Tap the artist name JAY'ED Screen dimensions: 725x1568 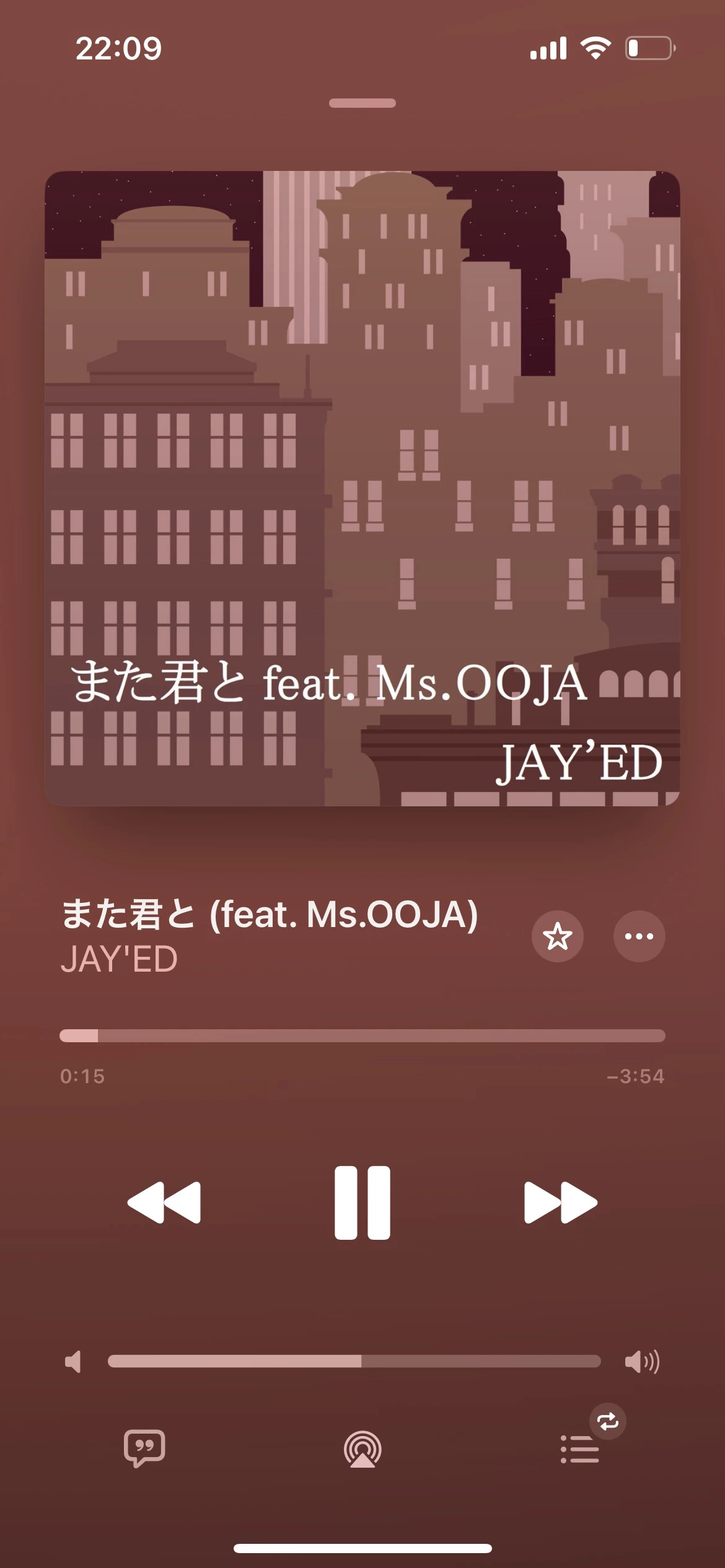(x=120, y=959)
